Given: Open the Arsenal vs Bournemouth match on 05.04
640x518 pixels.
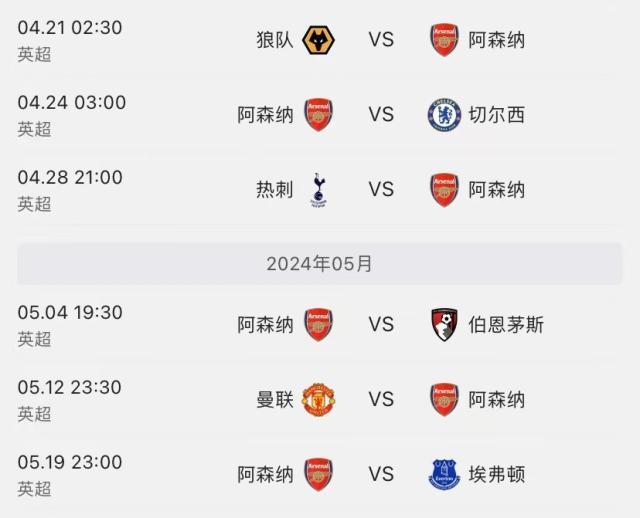Looking at the screenshot, I should (380, 325).
